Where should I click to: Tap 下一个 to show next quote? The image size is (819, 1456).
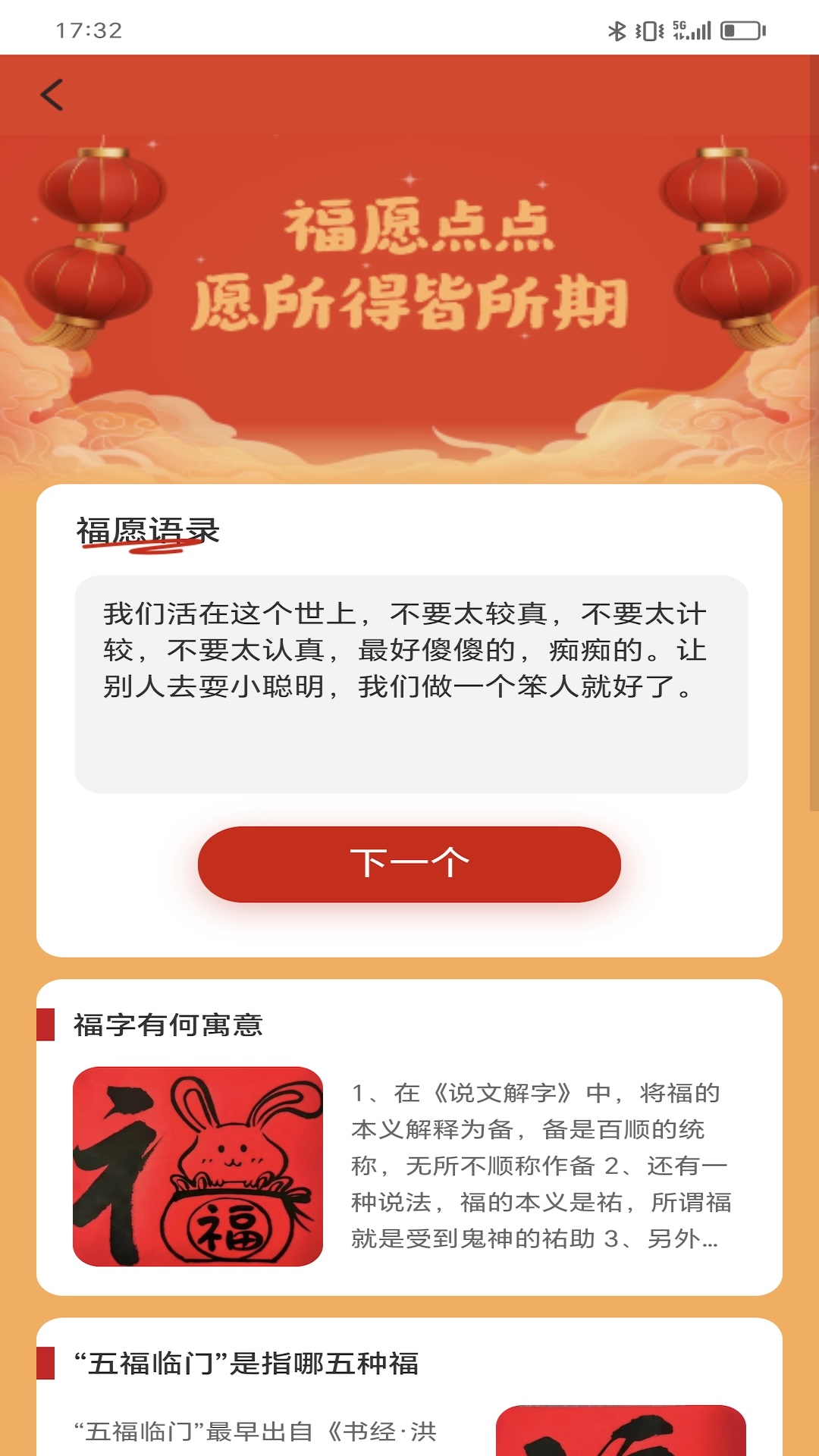click(x=409, y=864)
